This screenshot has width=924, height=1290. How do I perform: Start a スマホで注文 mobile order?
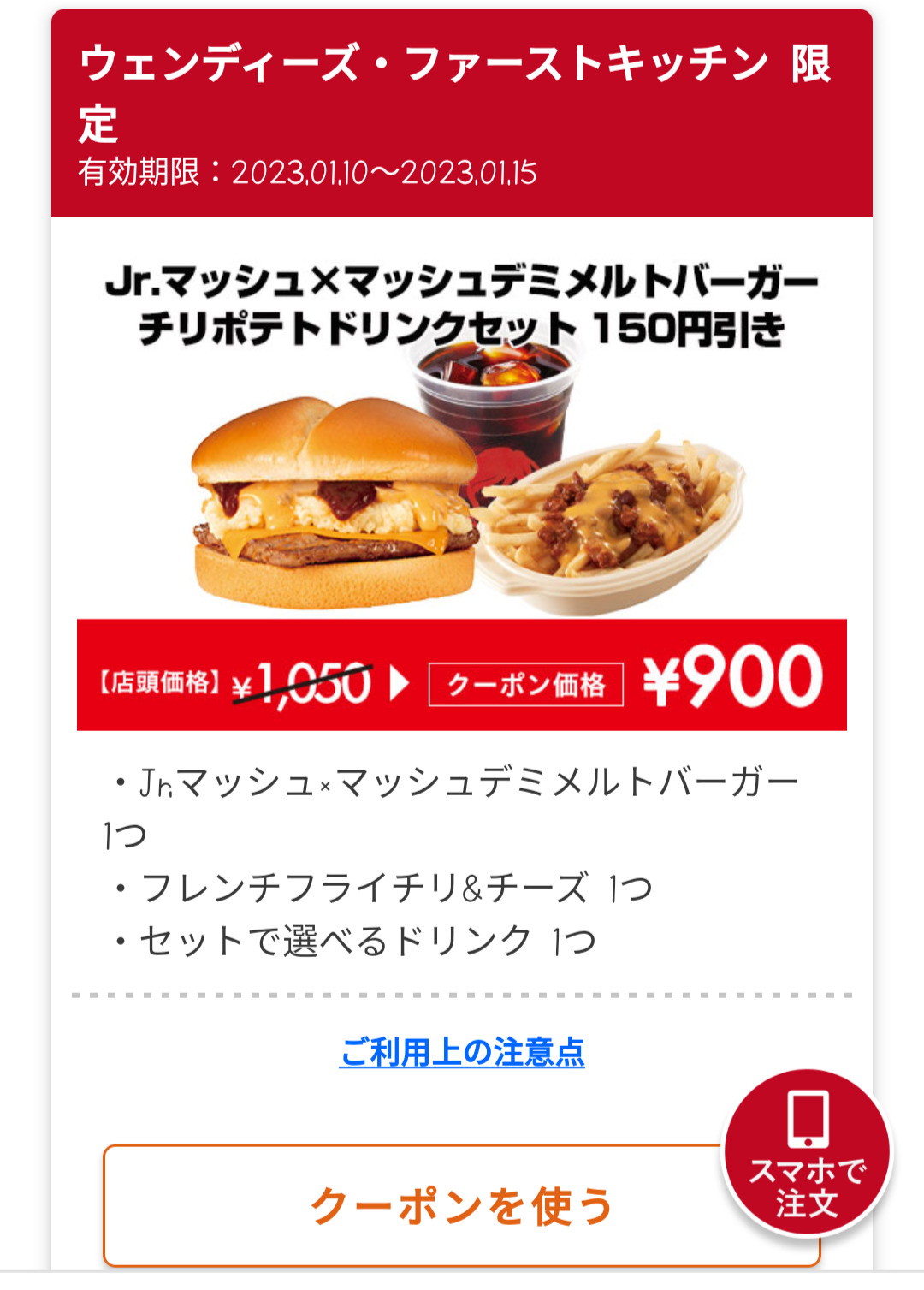pos(807,1152)
